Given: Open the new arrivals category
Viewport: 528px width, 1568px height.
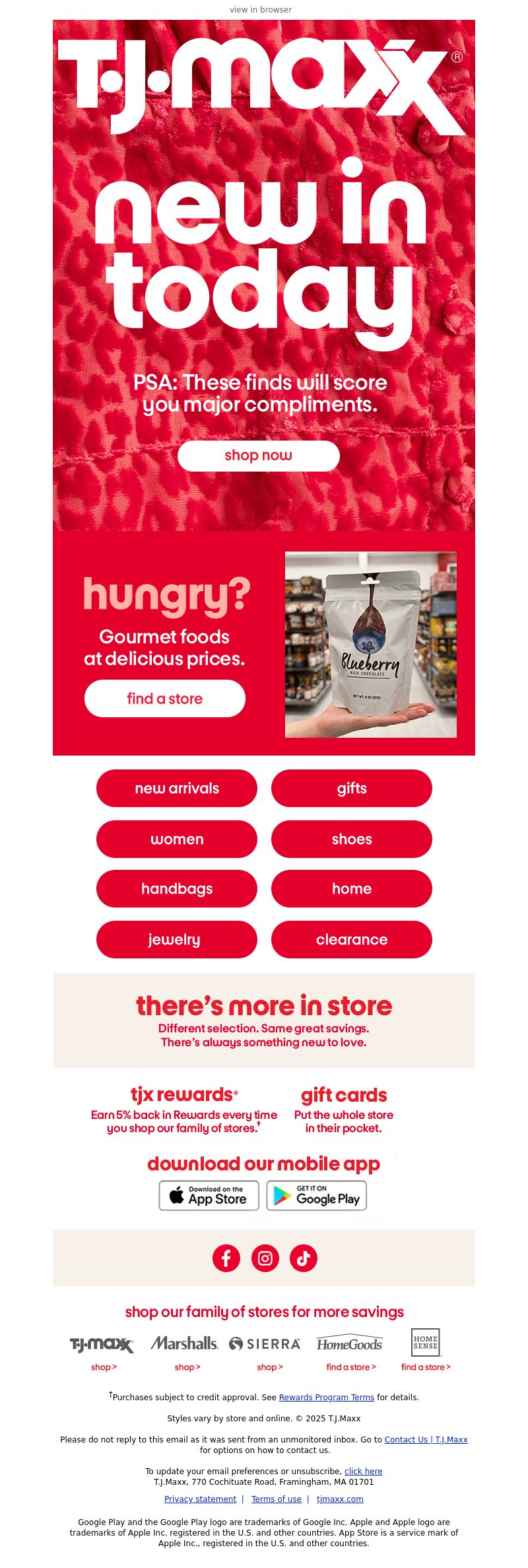Looking at the screenshot, I should coord(177,789).
